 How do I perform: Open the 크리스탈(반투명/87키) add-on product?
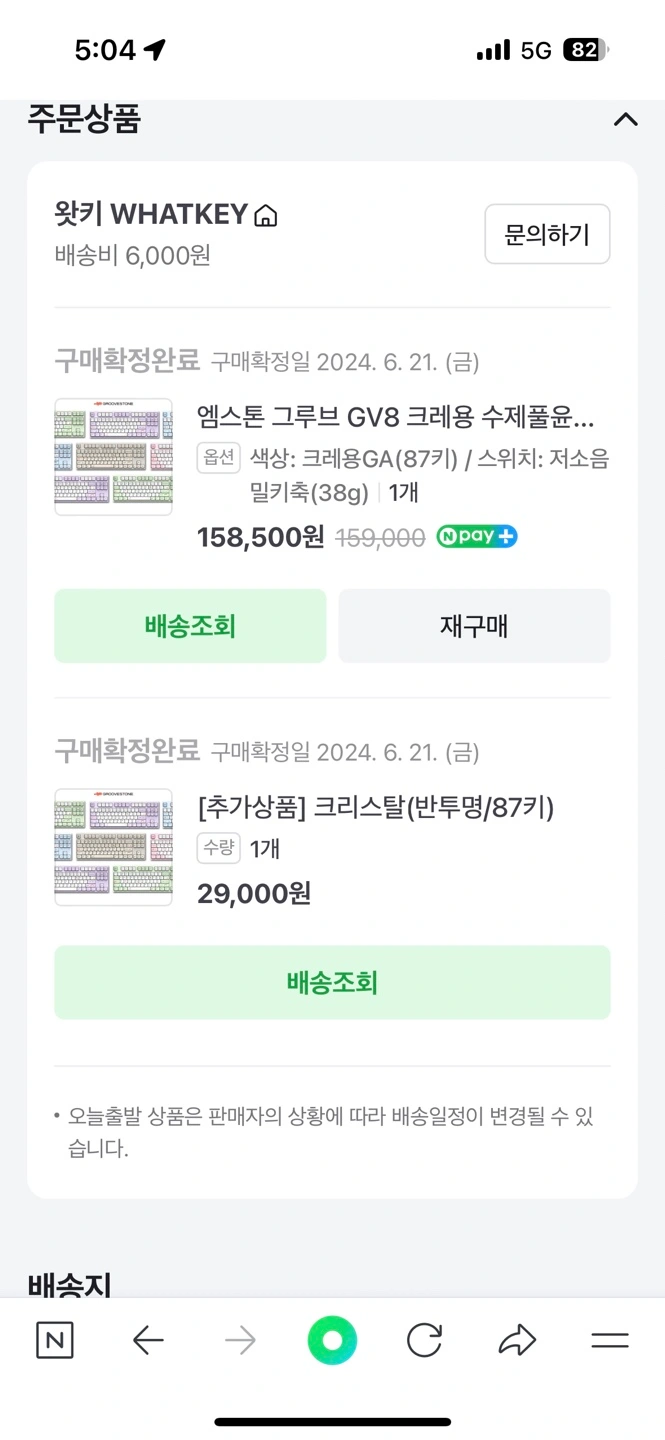click(376, 807)
